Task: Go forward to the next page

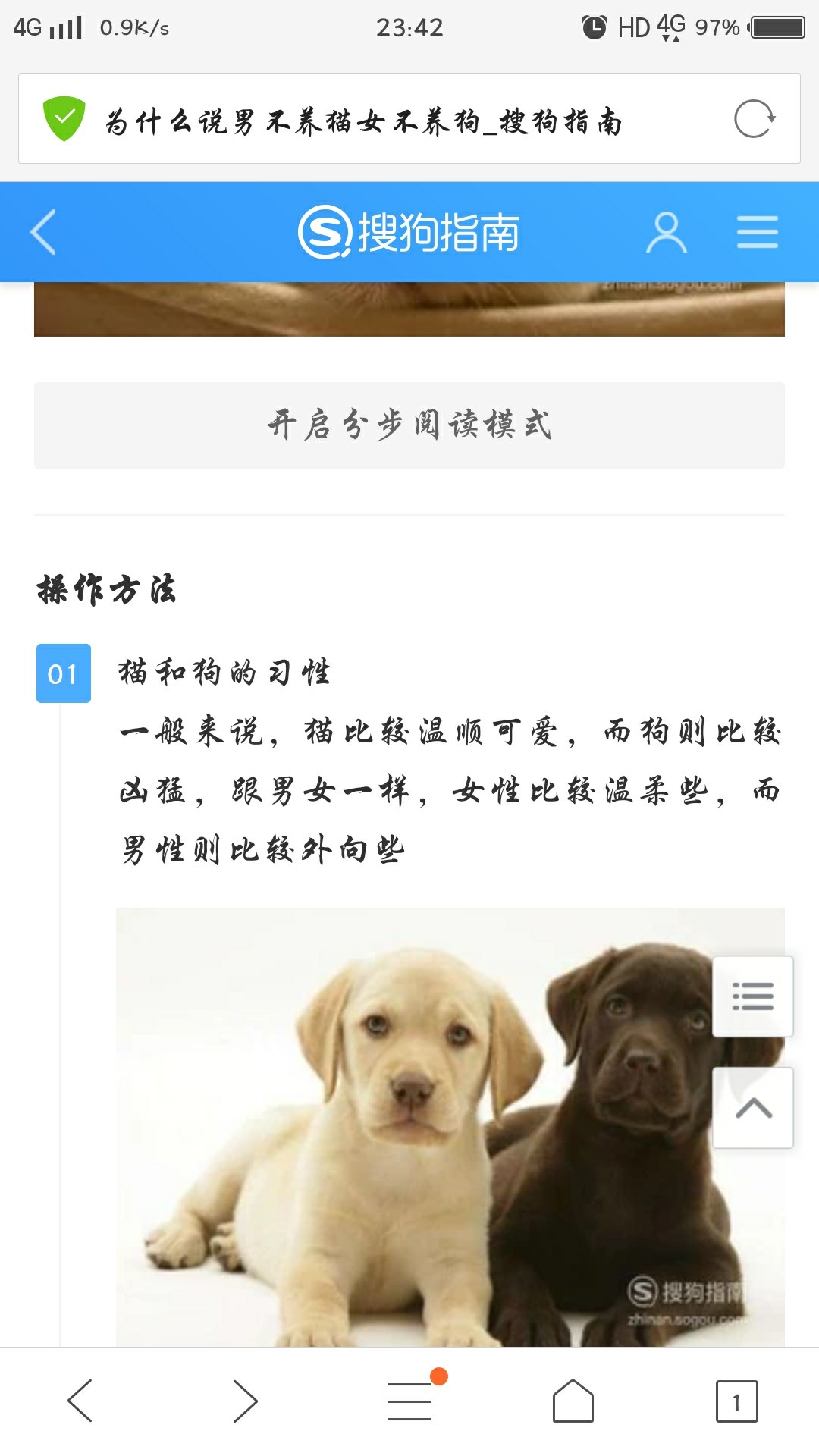Action: 245,1401
